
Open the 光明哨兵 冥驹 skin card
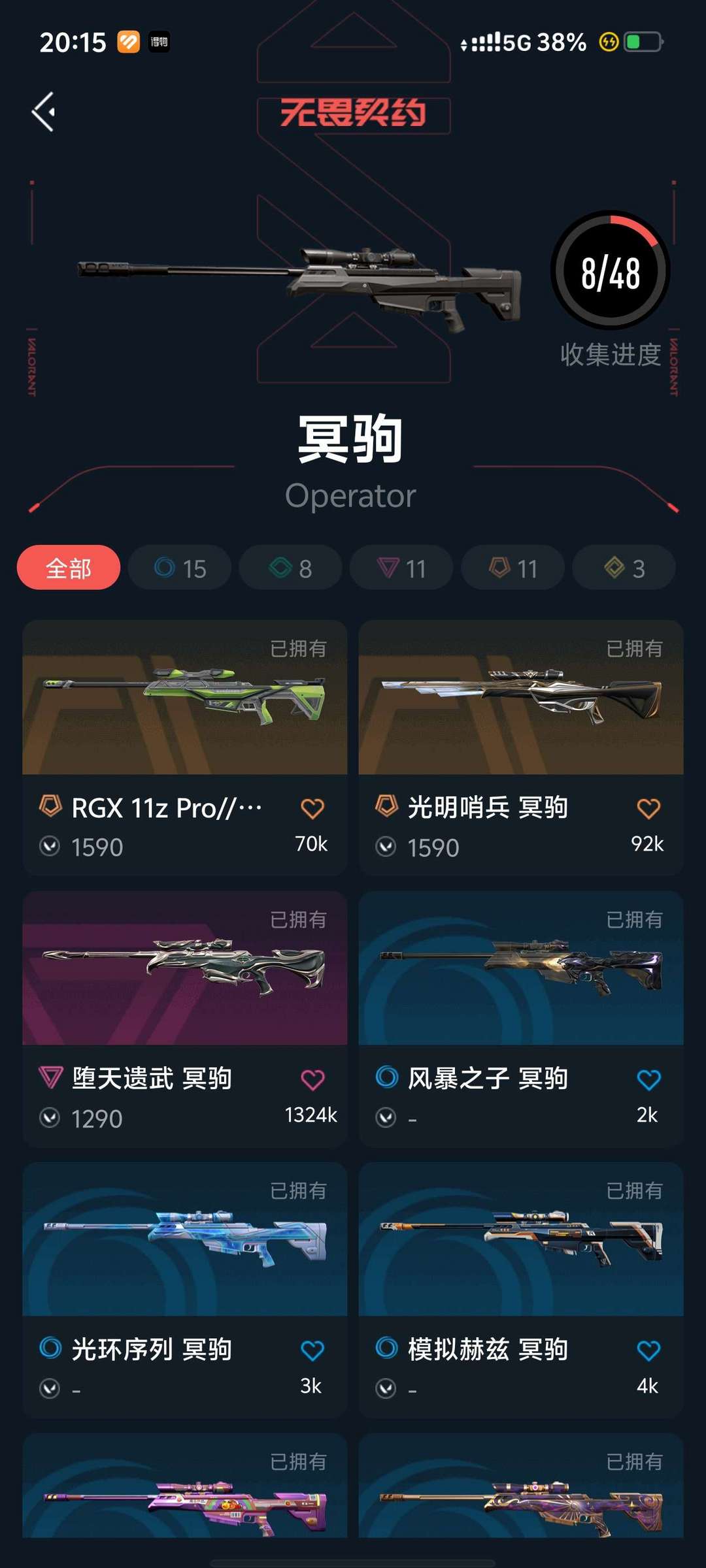click(x=521, y=702)
